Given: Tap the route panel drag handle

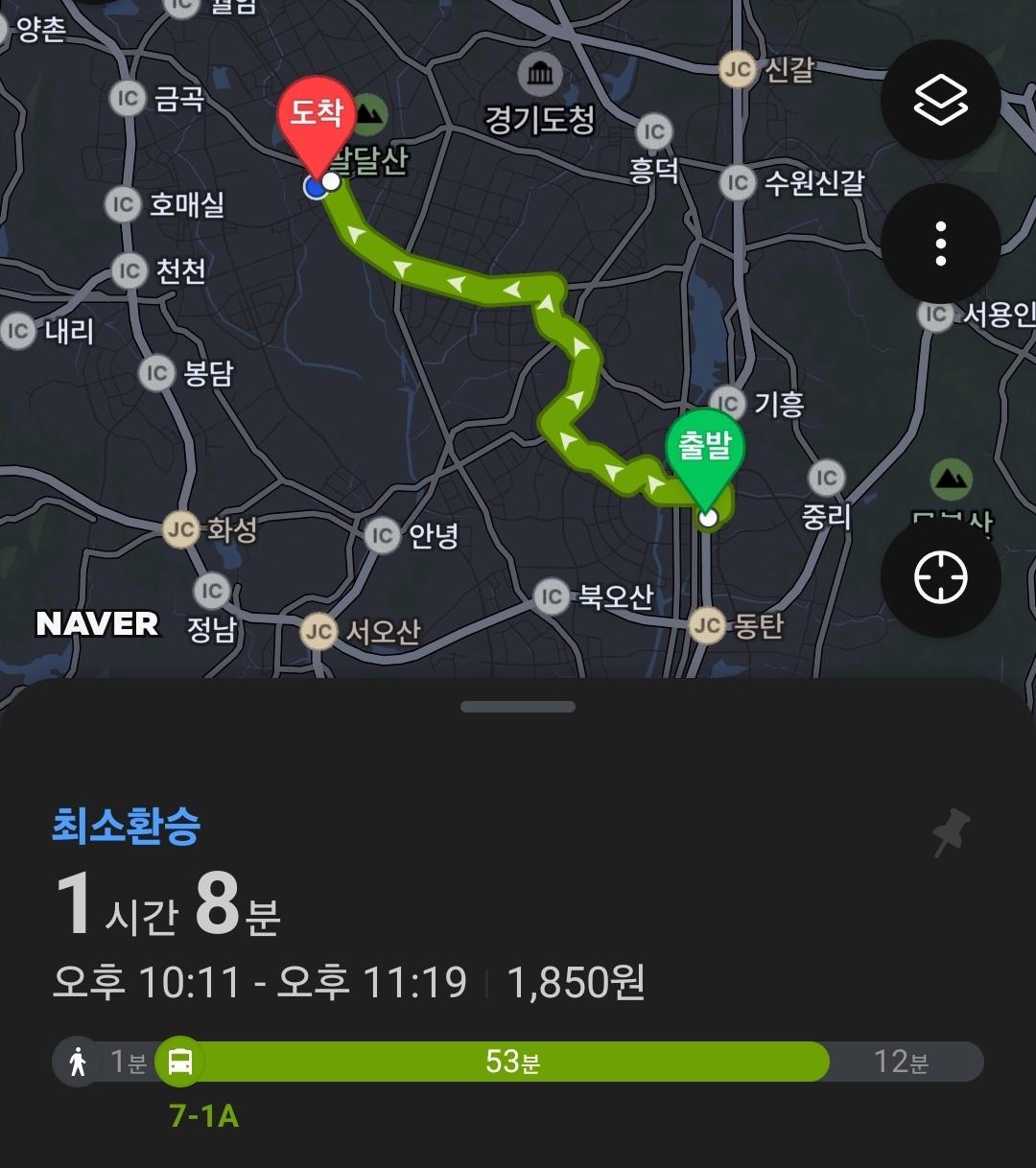Looking at the screenshot, I should point(518,707).
